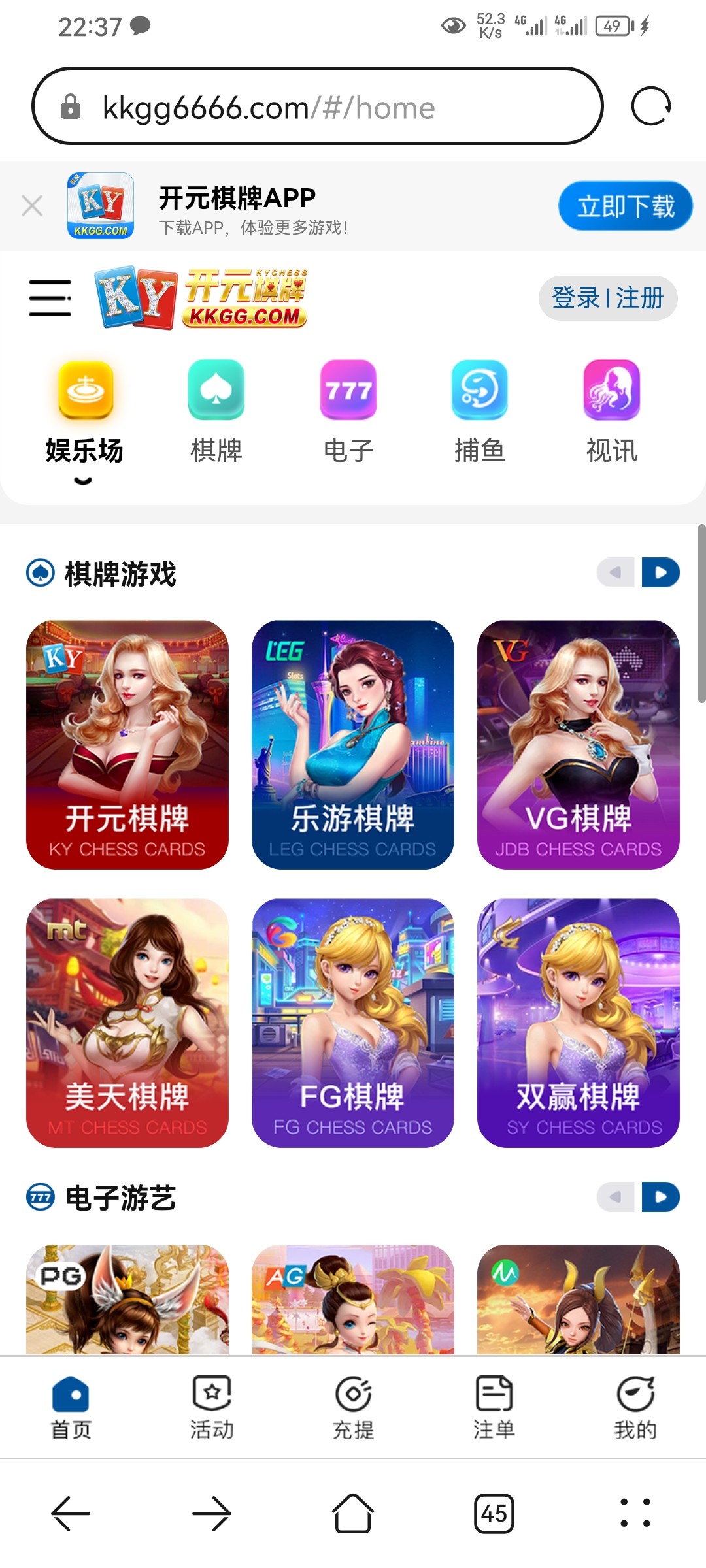The height and width of the screenshot is (1568, 706).
Task: Open the 我的 profile section
Action: (635, 1405)
